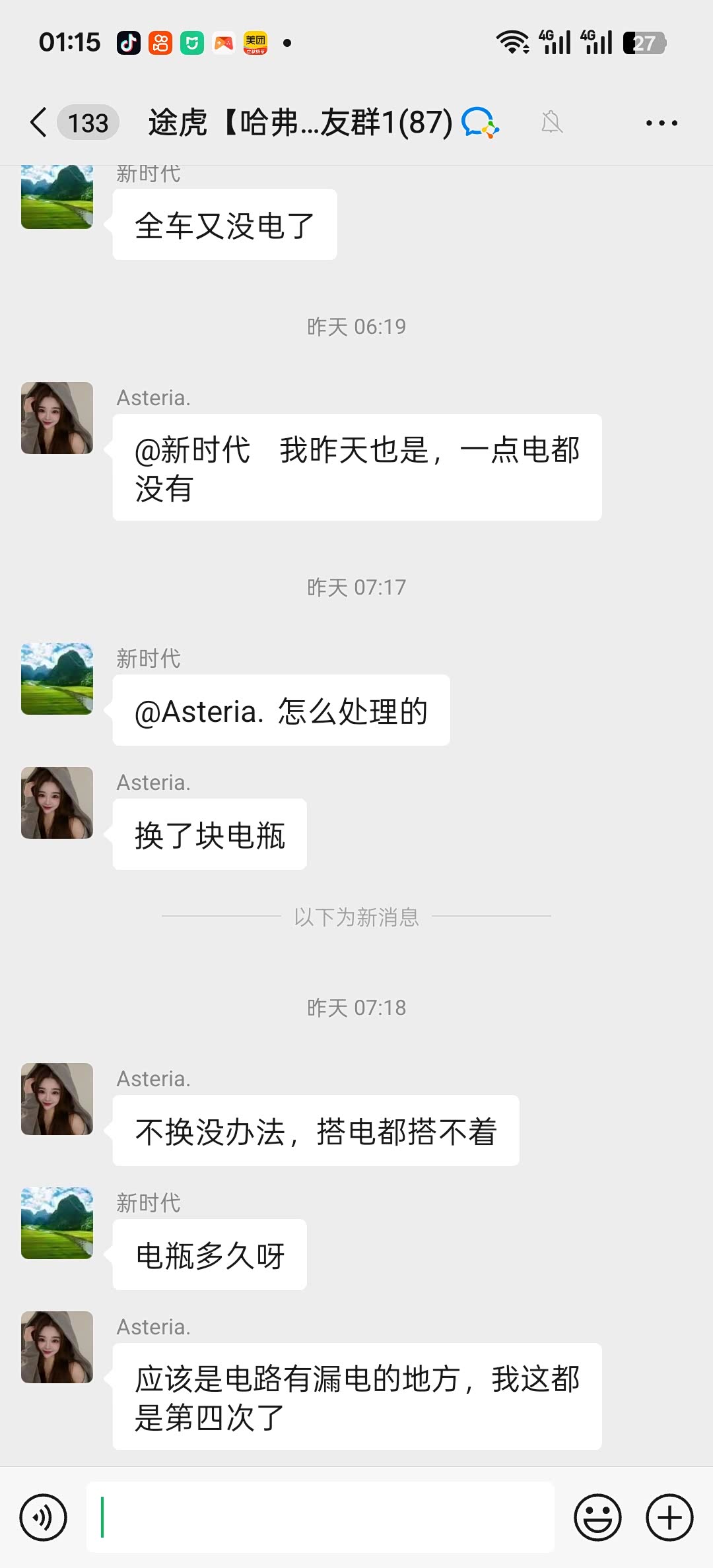This screenshot has width=713, height=1568.
Task: Switch to voice message input
Action: coord(44,1517)
